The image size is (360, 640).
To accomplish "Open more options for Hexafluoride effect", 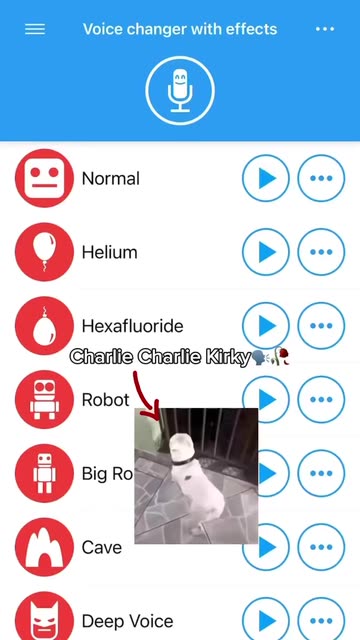I will [321, 326].
